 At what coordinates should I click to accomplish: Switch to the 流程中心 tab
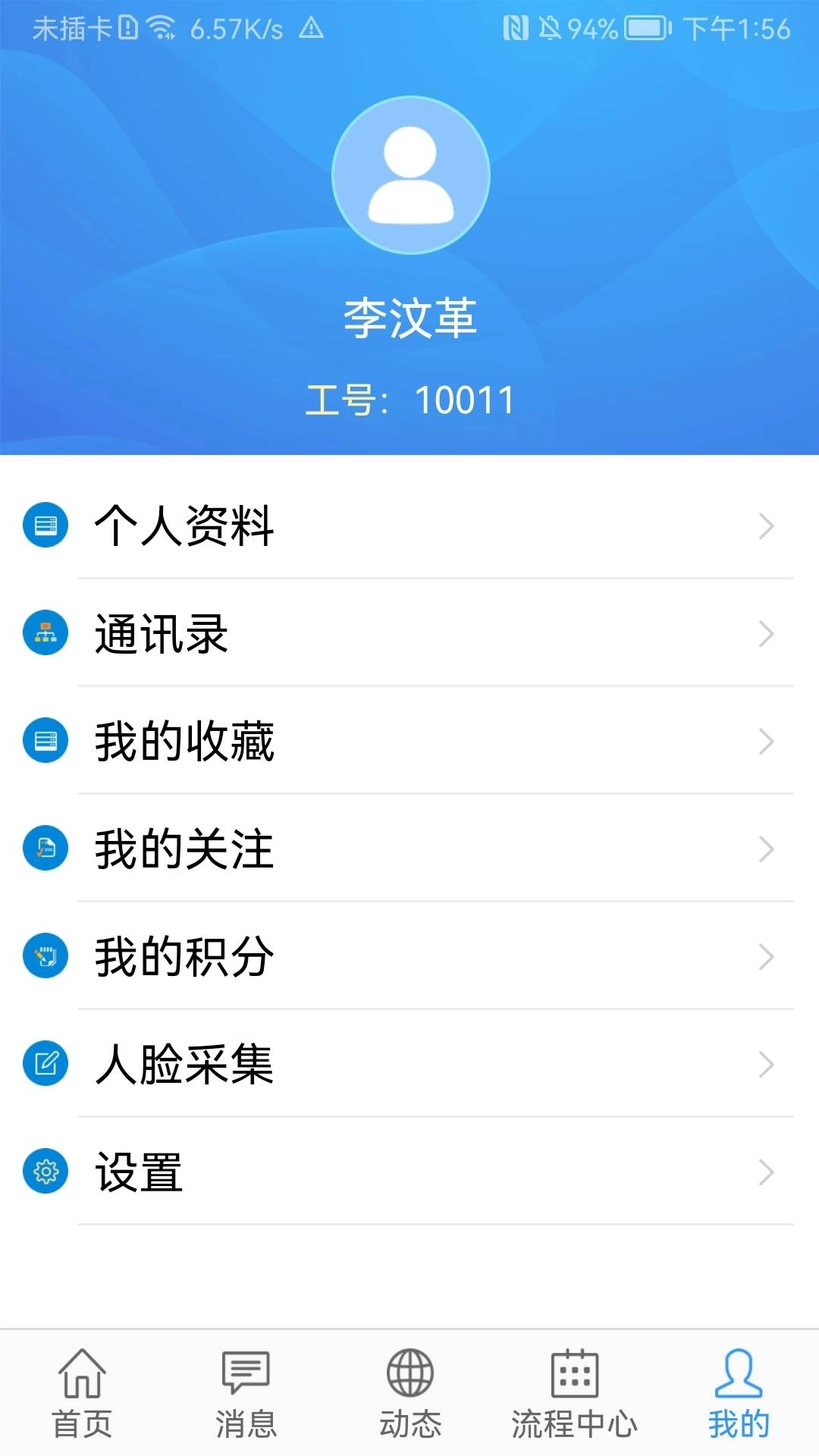click(573, 1392)
